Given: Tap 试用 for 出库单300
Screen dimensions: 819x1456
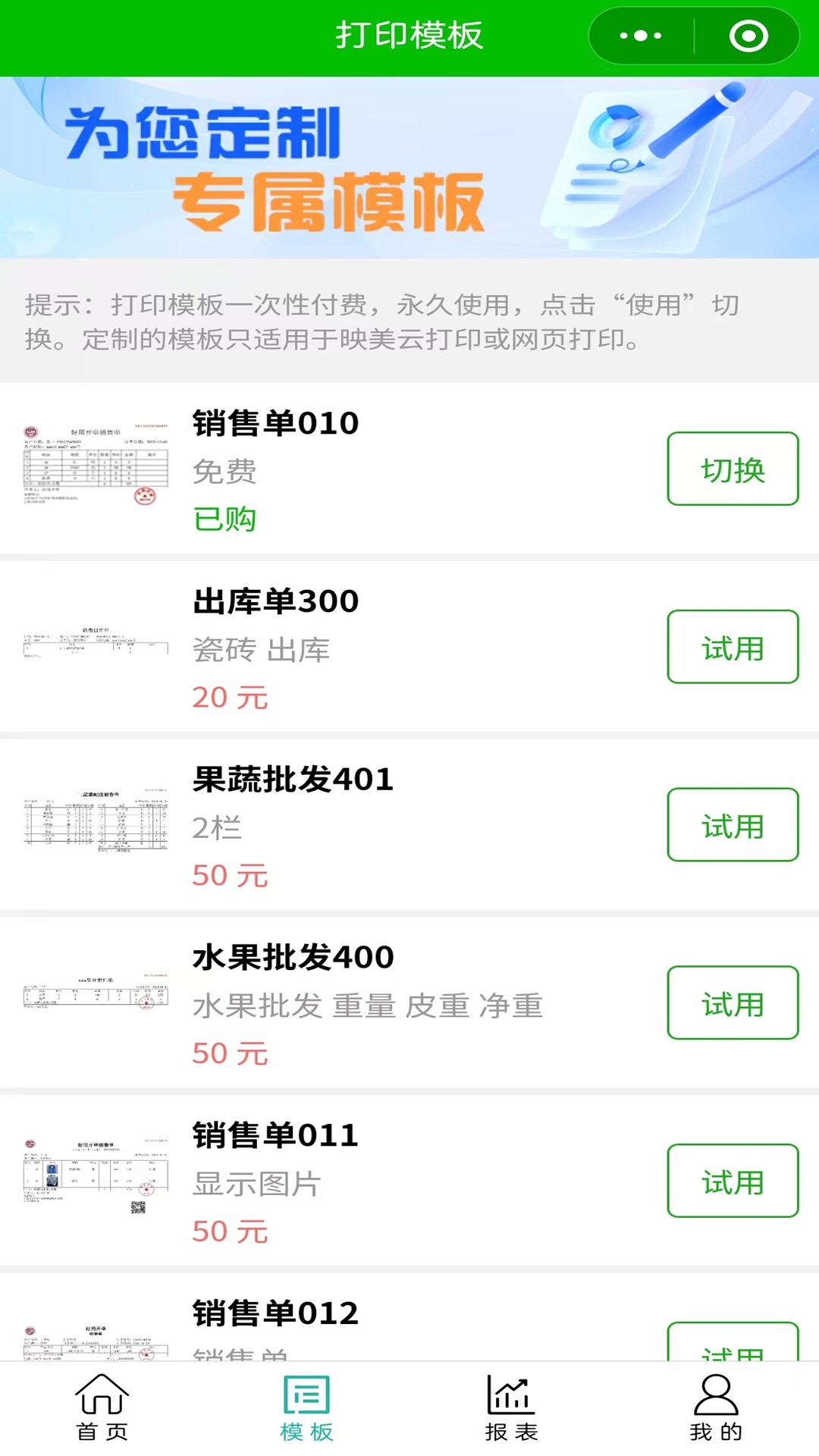Looking at the screenshot, I should (733, 648).
